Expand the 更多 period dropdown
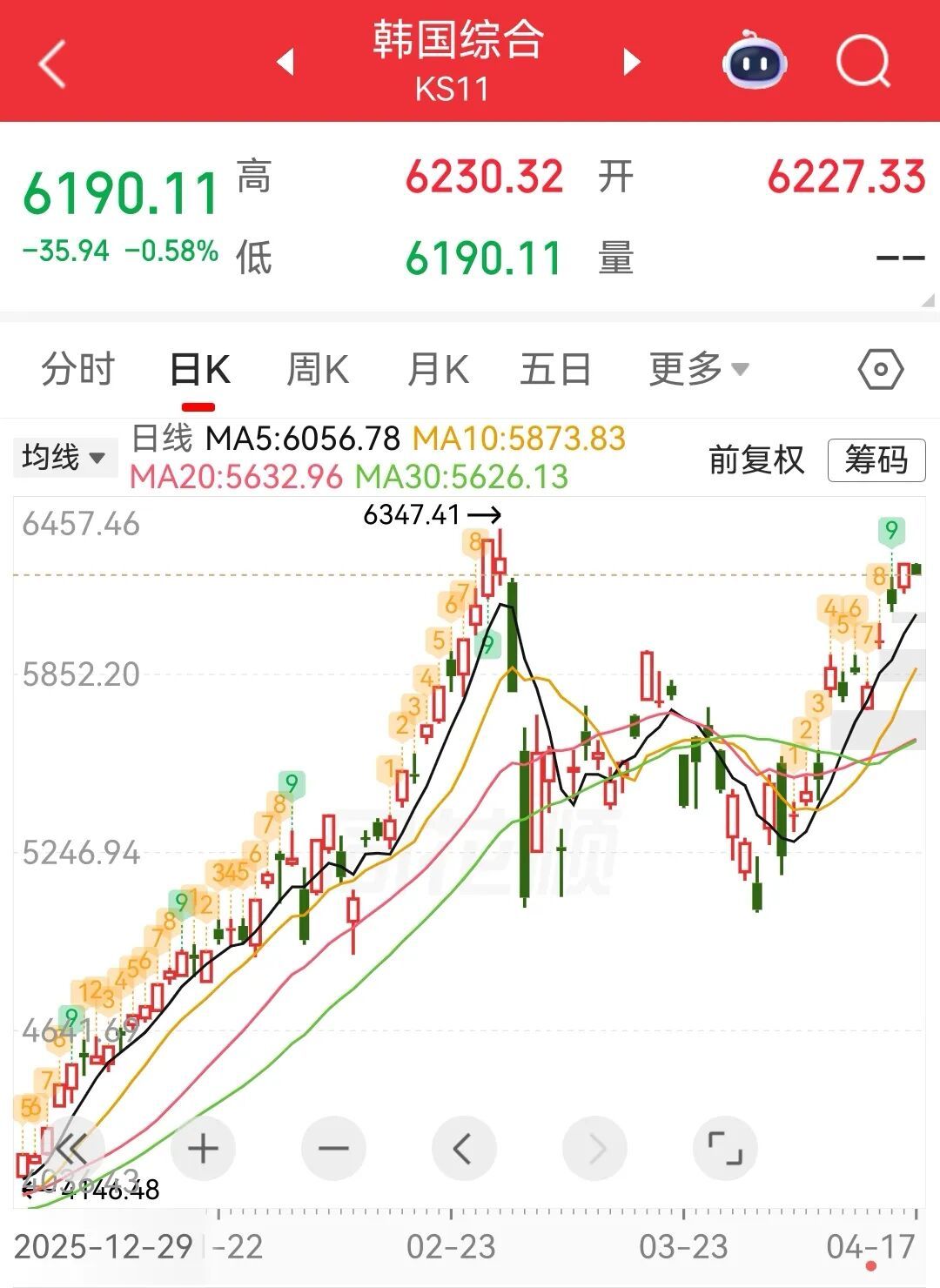 click(x=698, y=369)
